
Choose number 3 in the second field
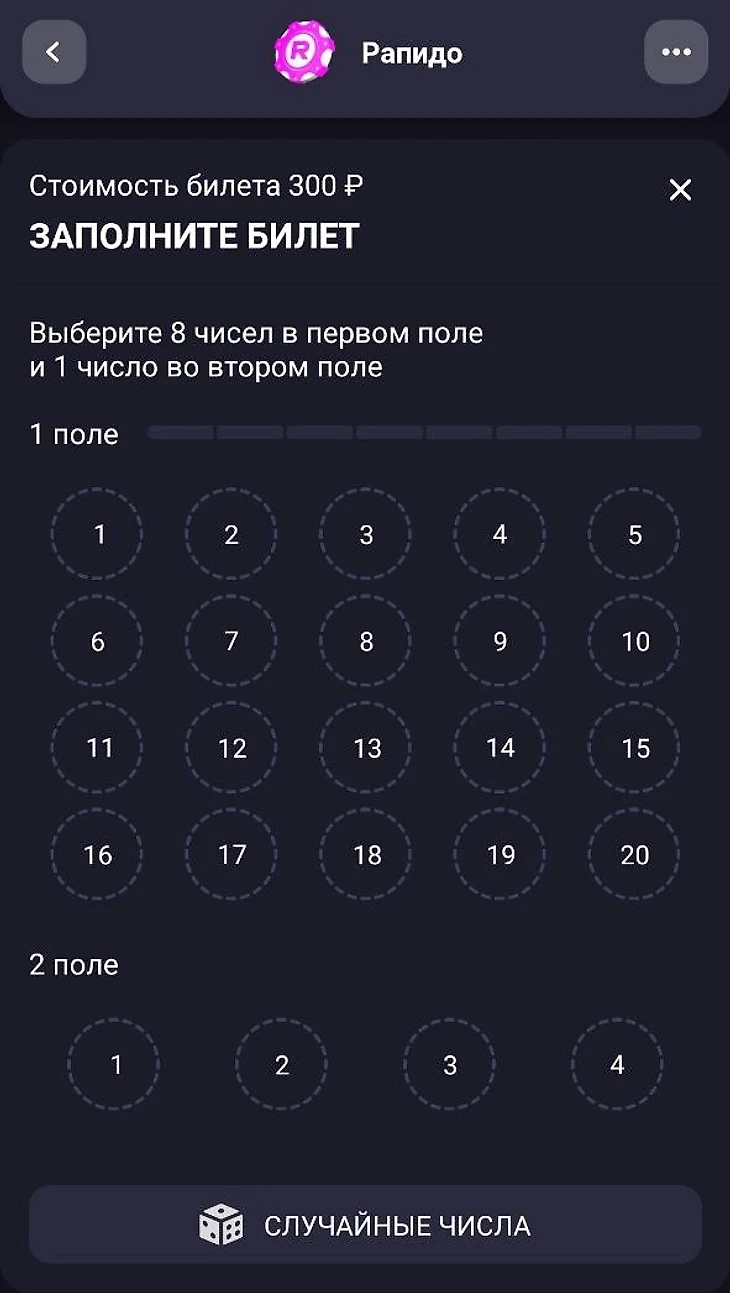coord(449,1065)
